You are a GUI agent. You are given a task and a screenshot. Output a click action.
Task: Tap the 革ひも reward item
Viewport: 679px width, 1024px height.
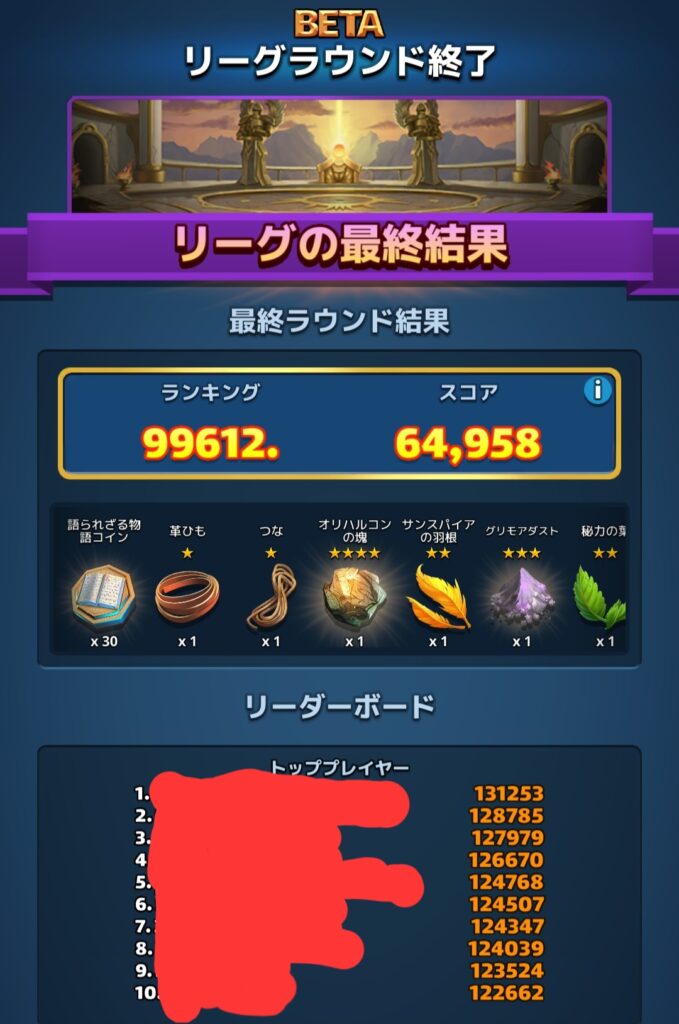(x=187, y=597)
